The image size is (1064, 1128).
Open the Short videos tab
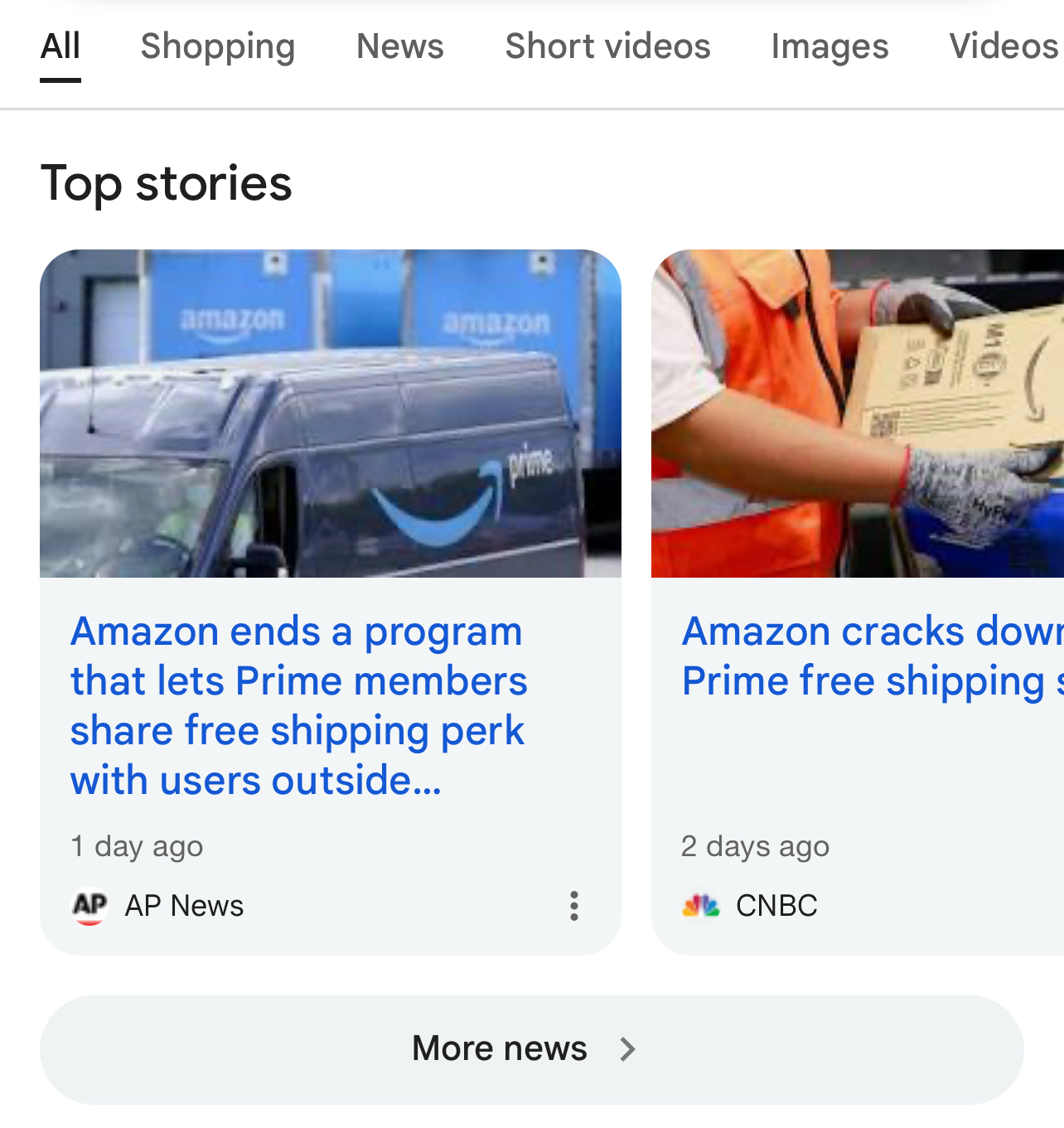[x=607, y=46]
